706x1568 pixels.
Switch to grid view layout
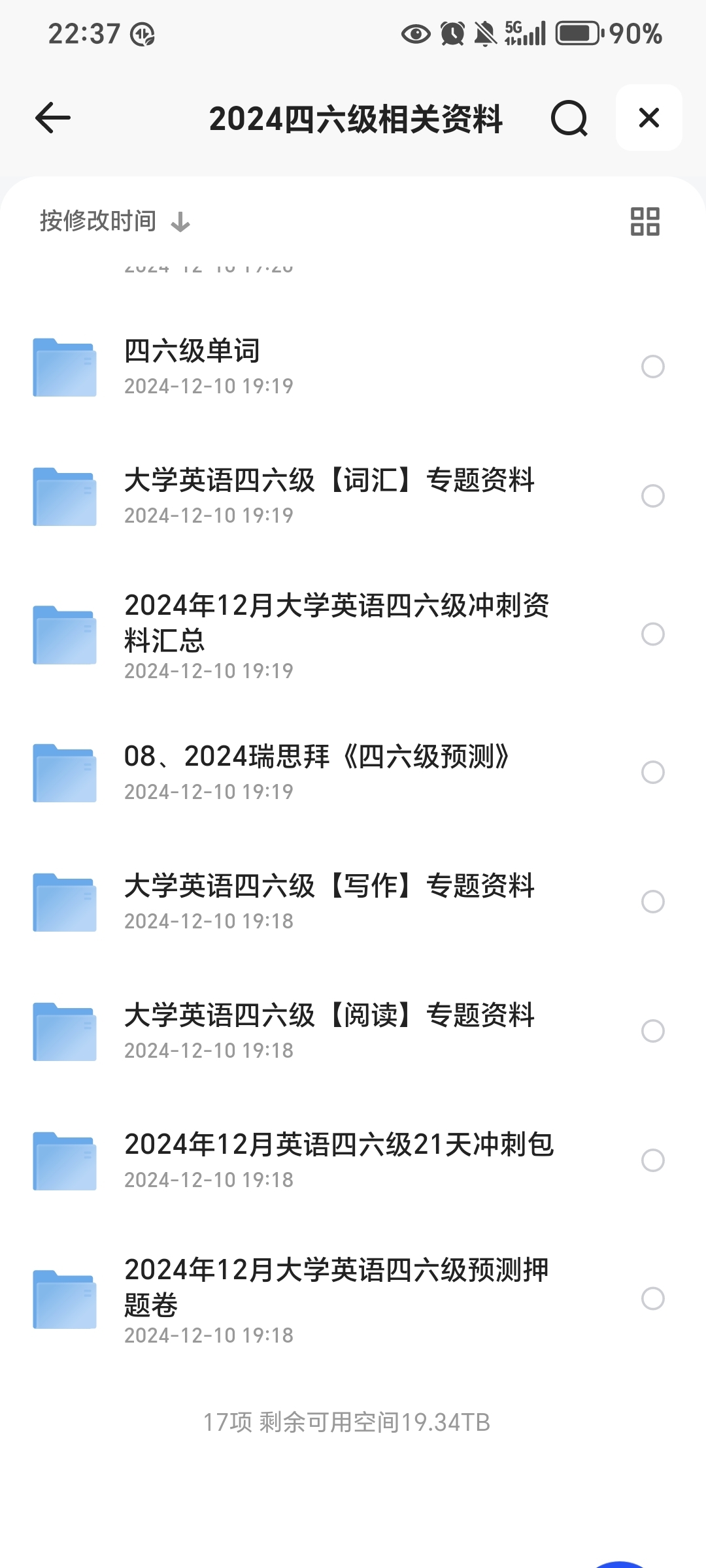(x=645, y=221)
